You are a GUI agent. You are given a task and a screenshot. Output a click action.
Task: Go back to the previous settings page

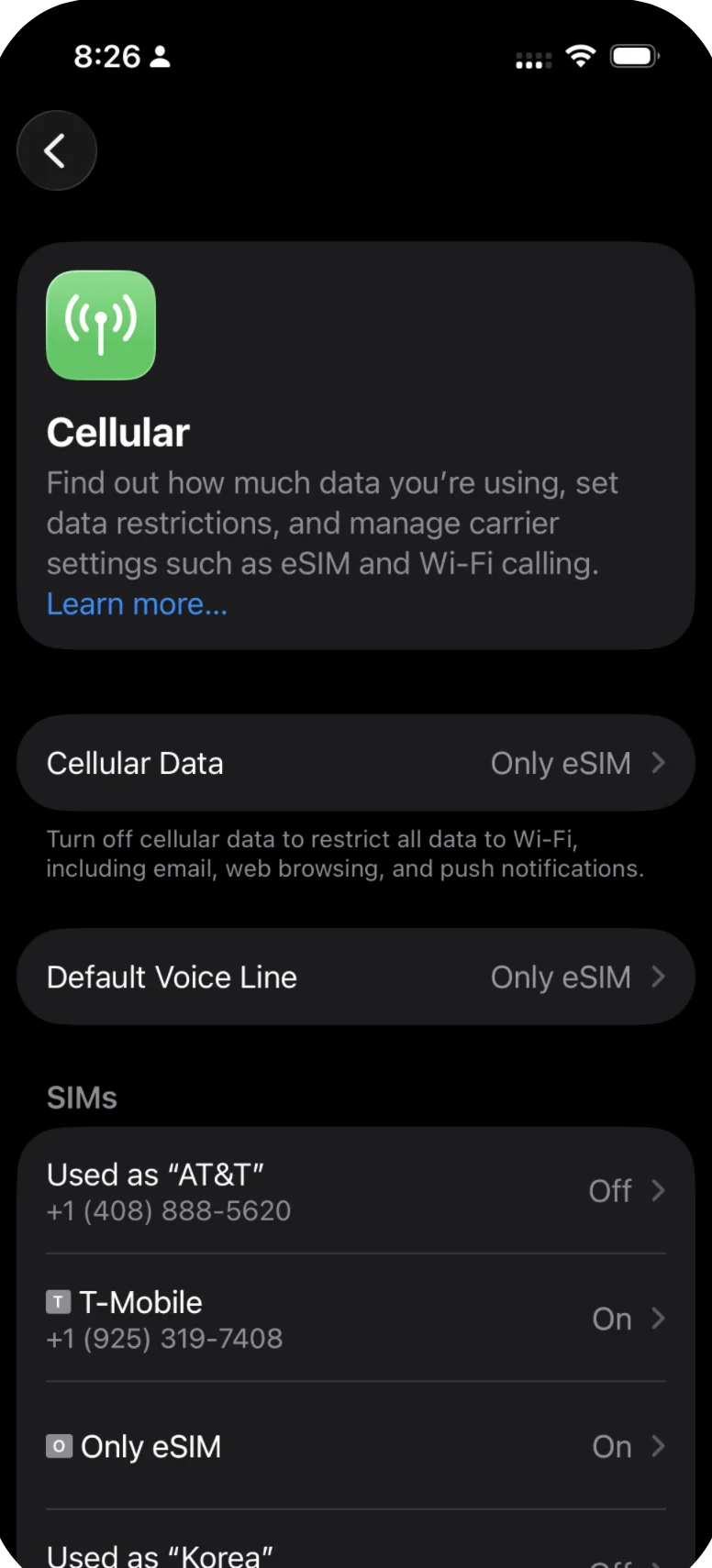coord(57,150)
